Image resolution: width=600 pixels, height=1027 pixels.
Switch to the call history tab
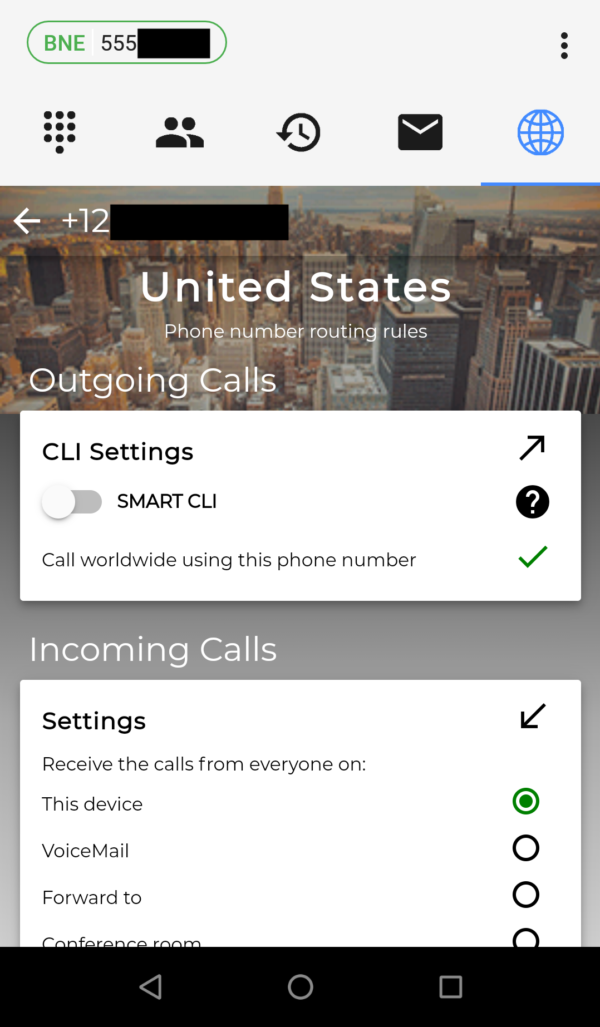(299, 132)
